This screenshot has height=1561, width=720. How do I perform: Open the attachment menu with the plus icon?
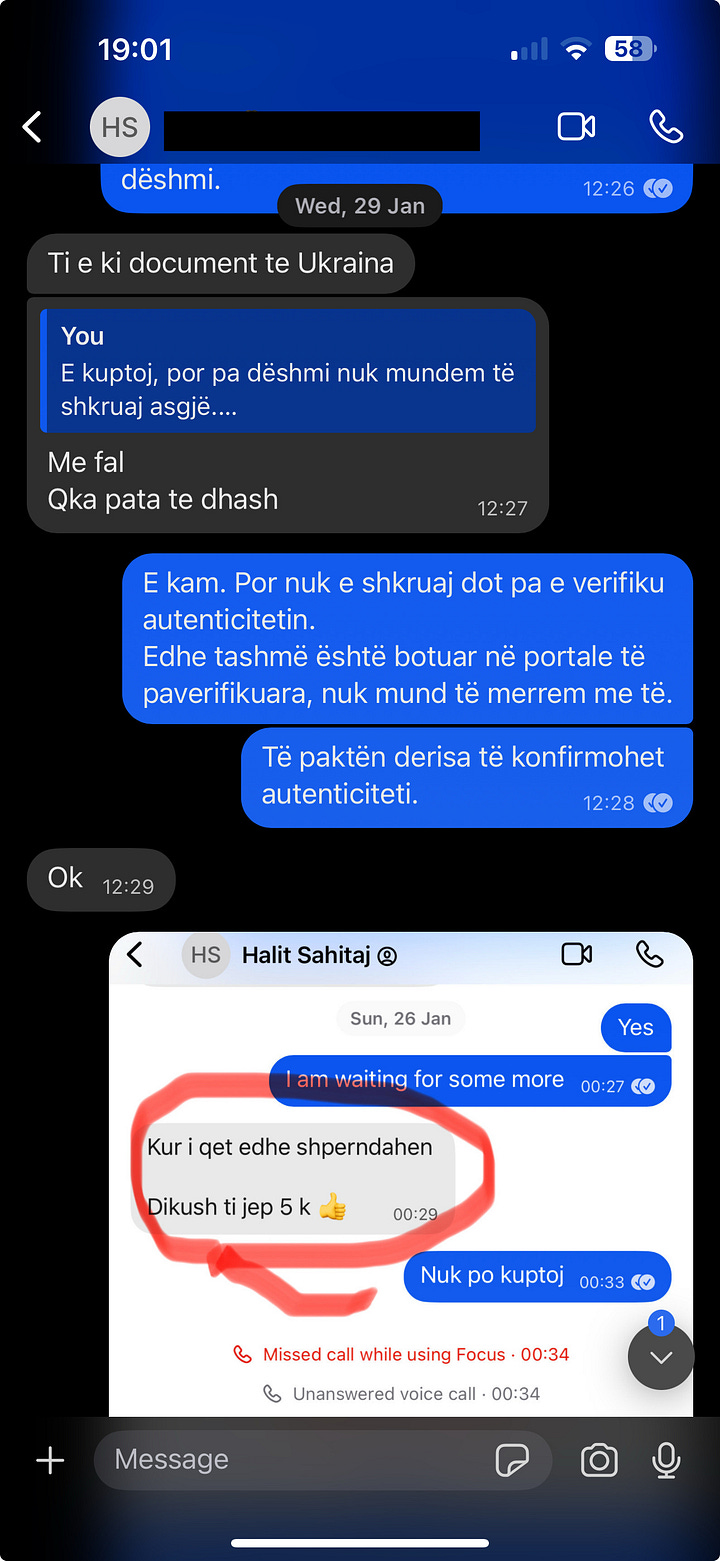point(49,1459)
